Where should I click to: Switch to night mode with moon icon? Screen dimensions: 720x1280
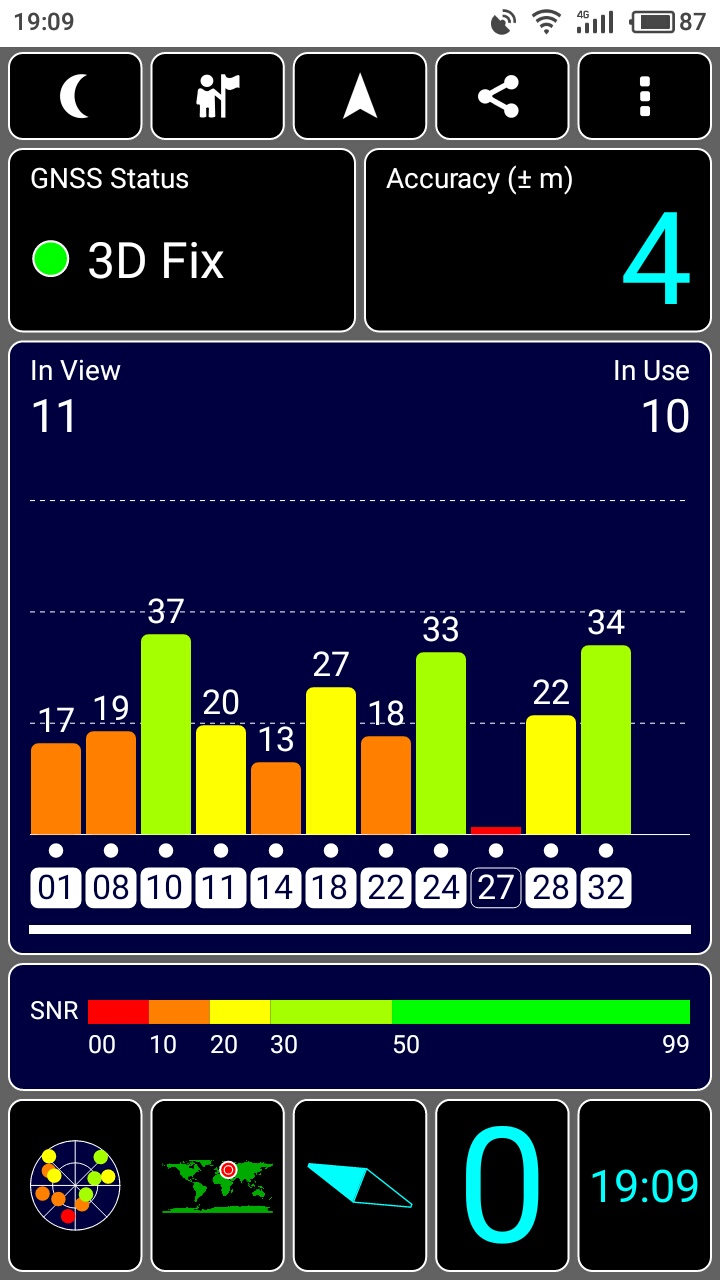coord(76,96)
